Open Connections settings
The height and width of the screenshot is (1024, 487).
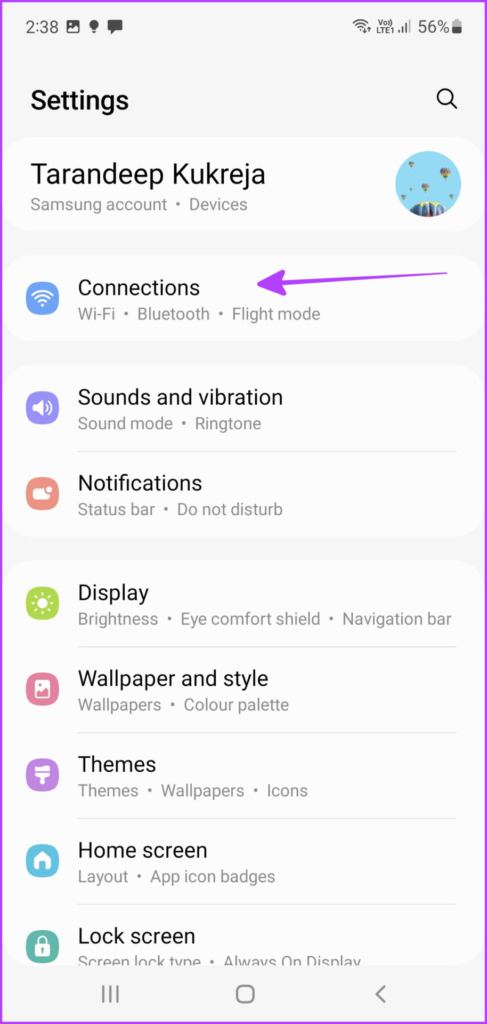click(x=244, y=299)
